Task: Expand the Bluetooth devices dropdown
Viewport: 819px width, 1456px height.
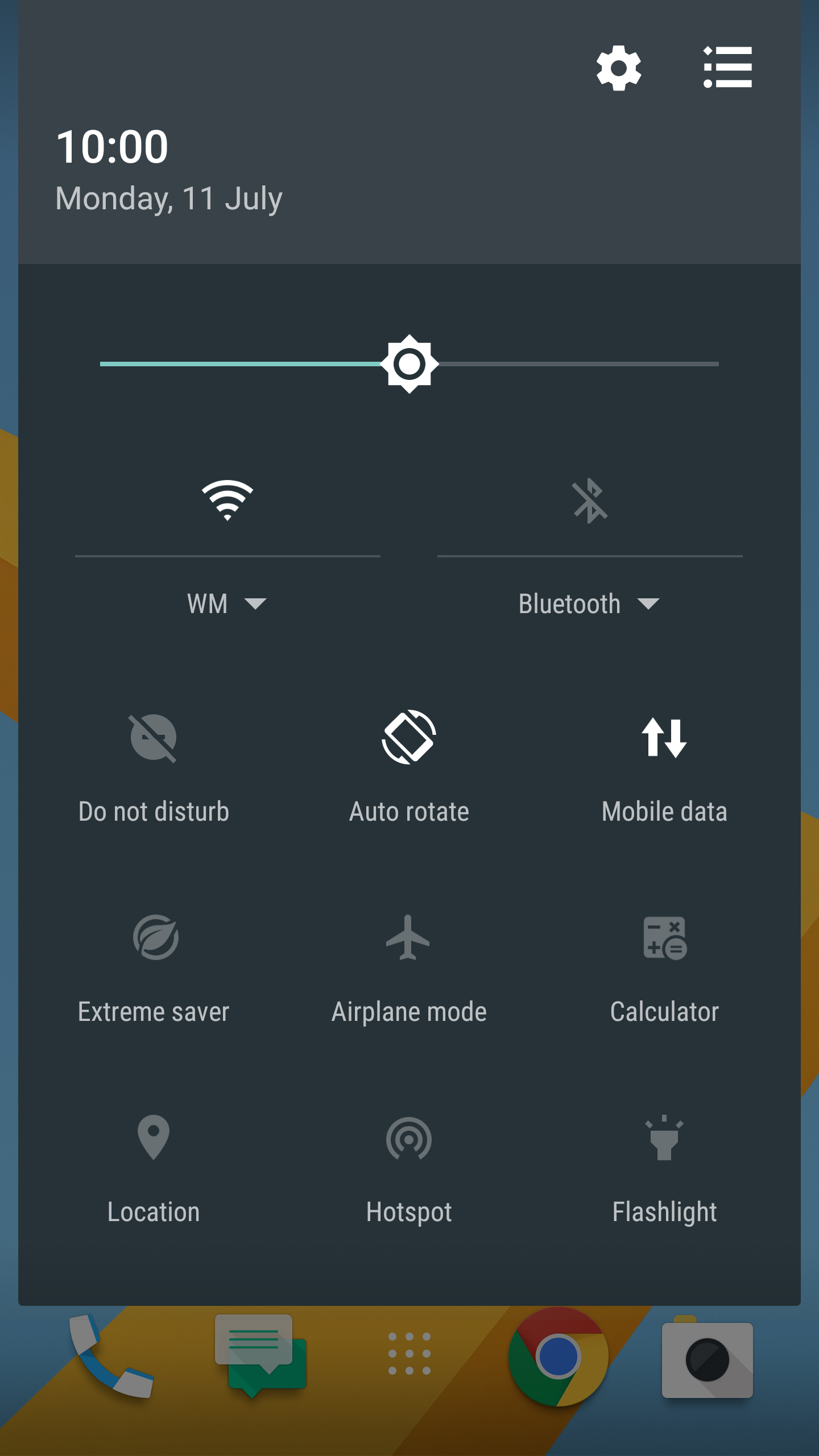Action: click(x=590, y=603)
